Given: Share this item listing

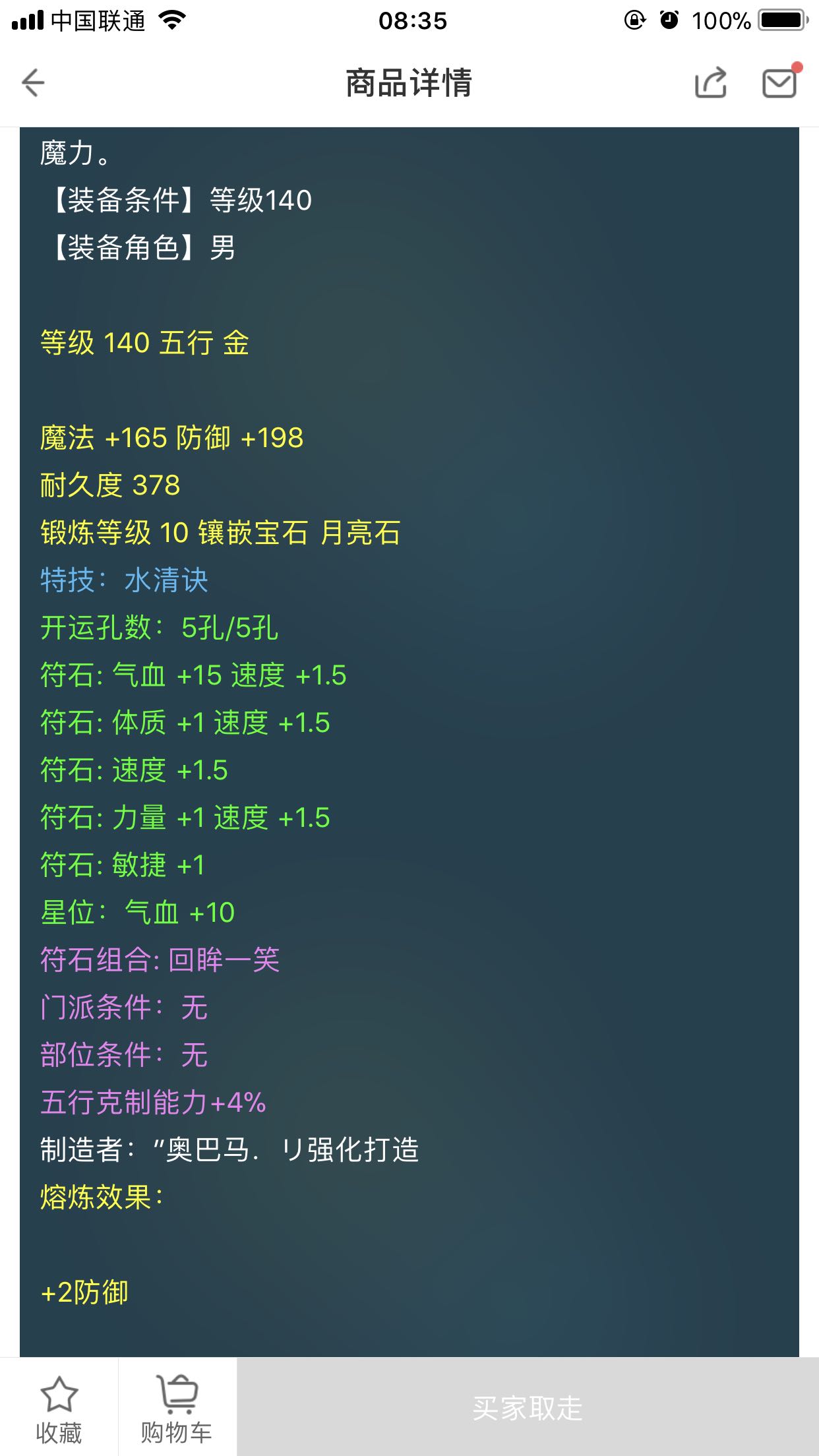Looking at the screenshot, I should [x=711, y=83].
